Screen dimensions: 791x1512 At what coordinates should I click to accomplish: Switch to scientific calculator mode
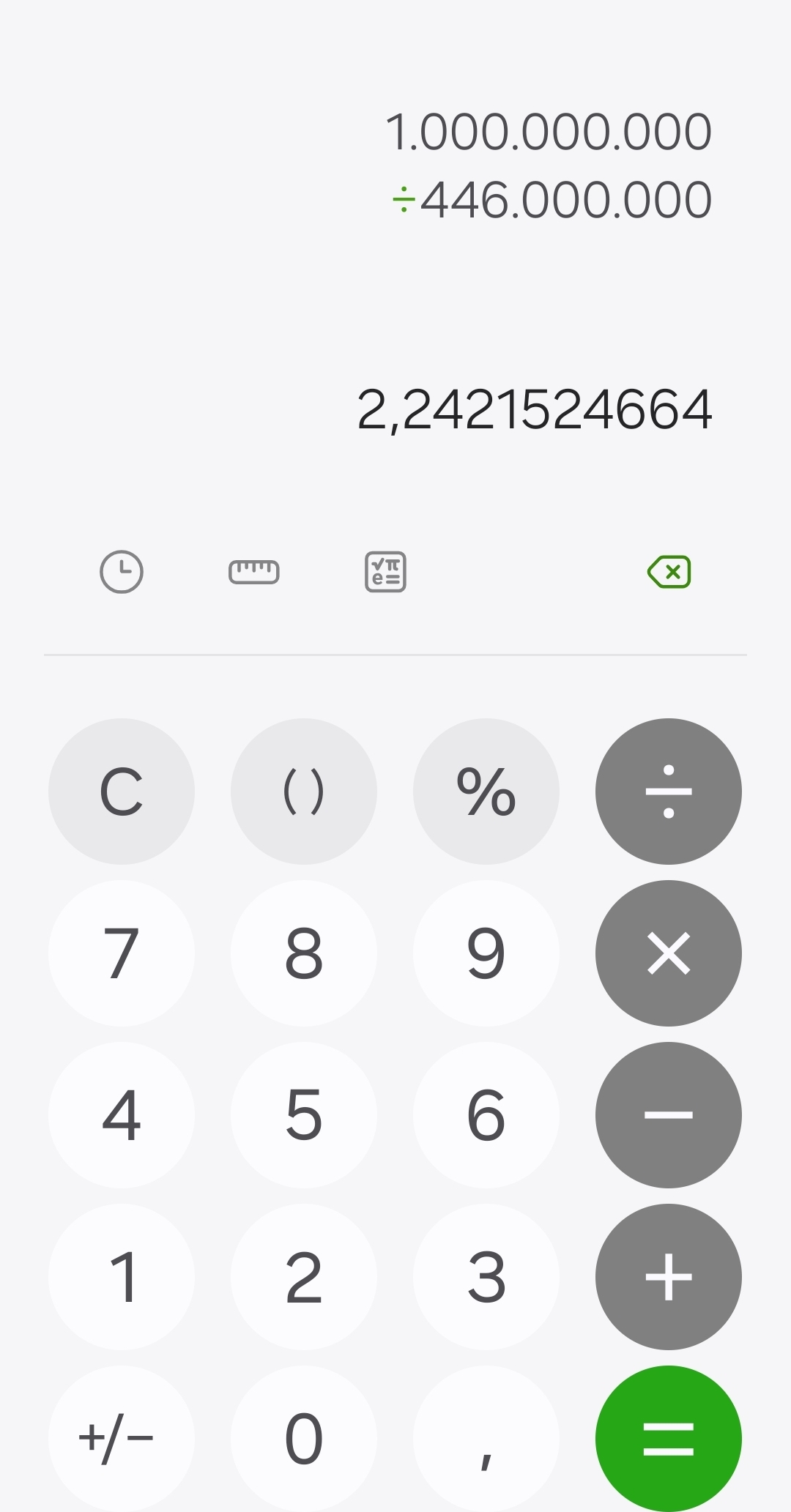pos(386,572)
